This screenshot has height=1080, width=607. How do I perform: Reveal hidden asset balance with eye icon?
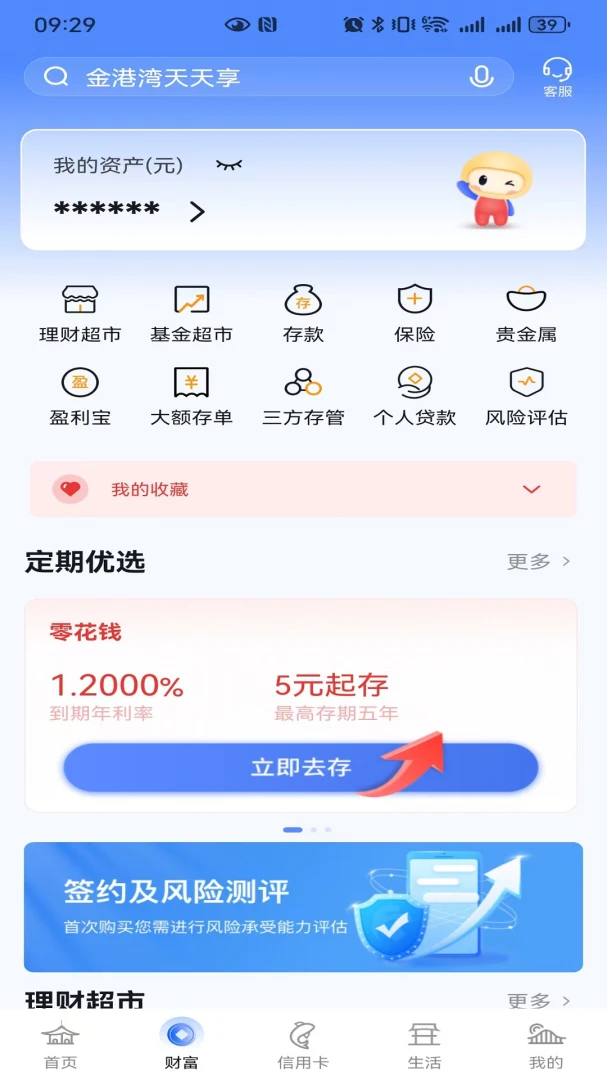coord(229,165)
